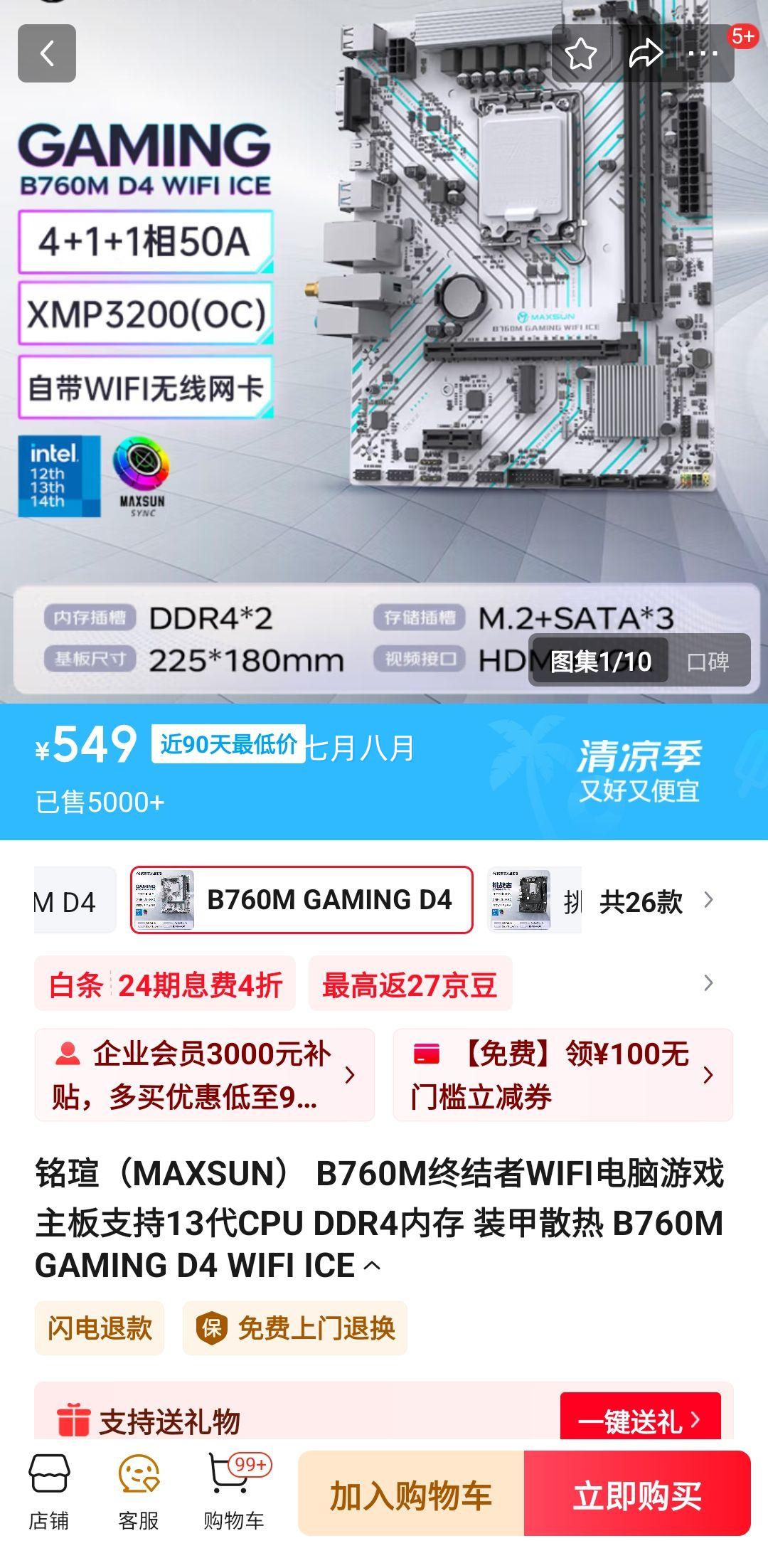Viewport: 768px width, 1568px height.
Task: Tap 立即购买 to buy now
Action: [x=643, y=1493]
